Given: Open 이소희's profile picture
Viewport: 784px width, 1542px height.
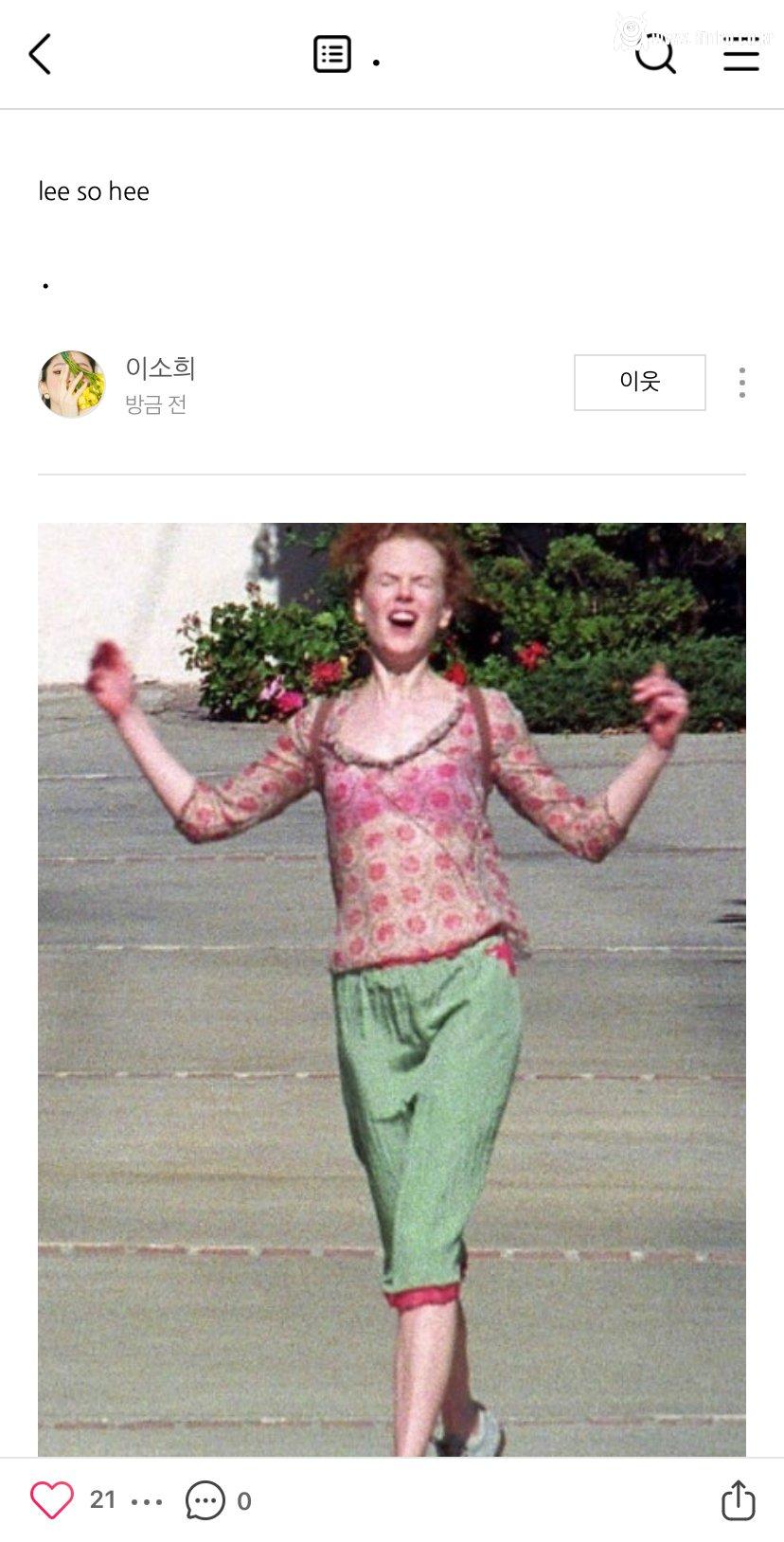Looking at the screenshot, I should point(72,384).
